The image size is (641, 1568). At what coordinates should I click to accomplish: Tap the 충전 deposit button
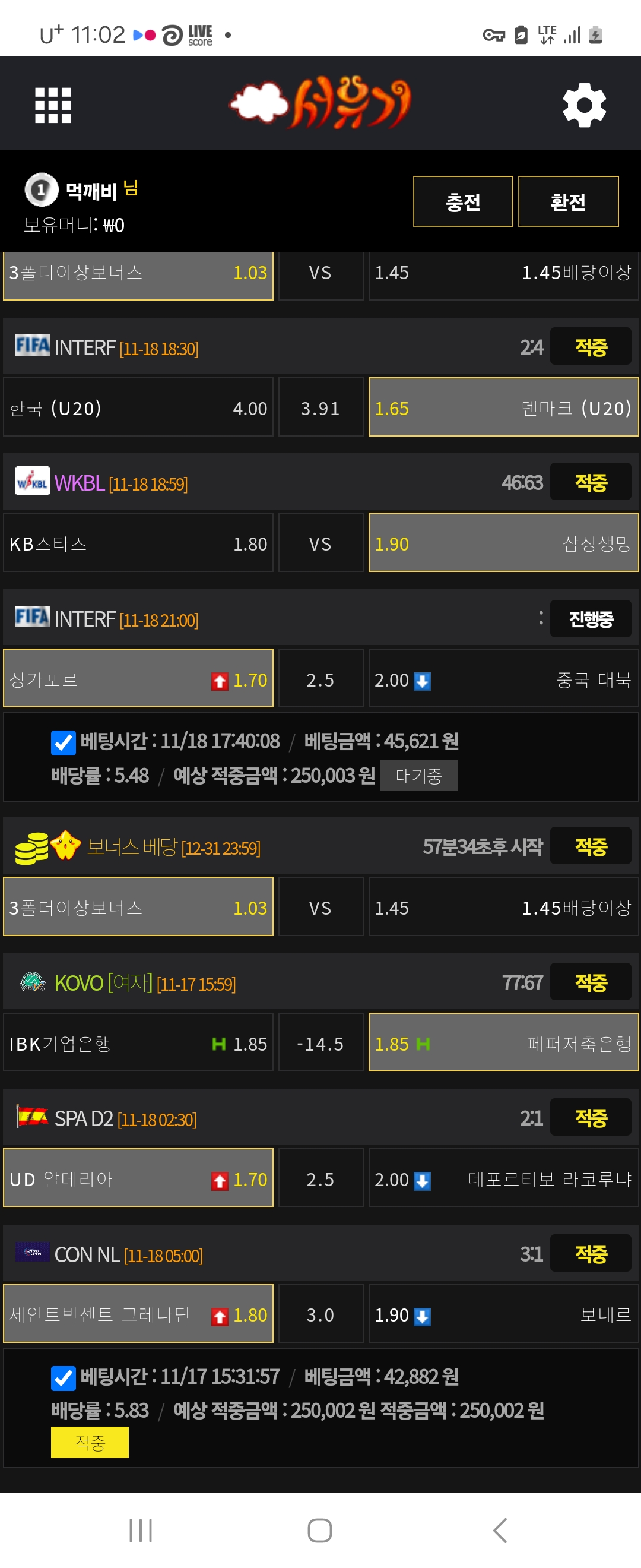(463, 201)
